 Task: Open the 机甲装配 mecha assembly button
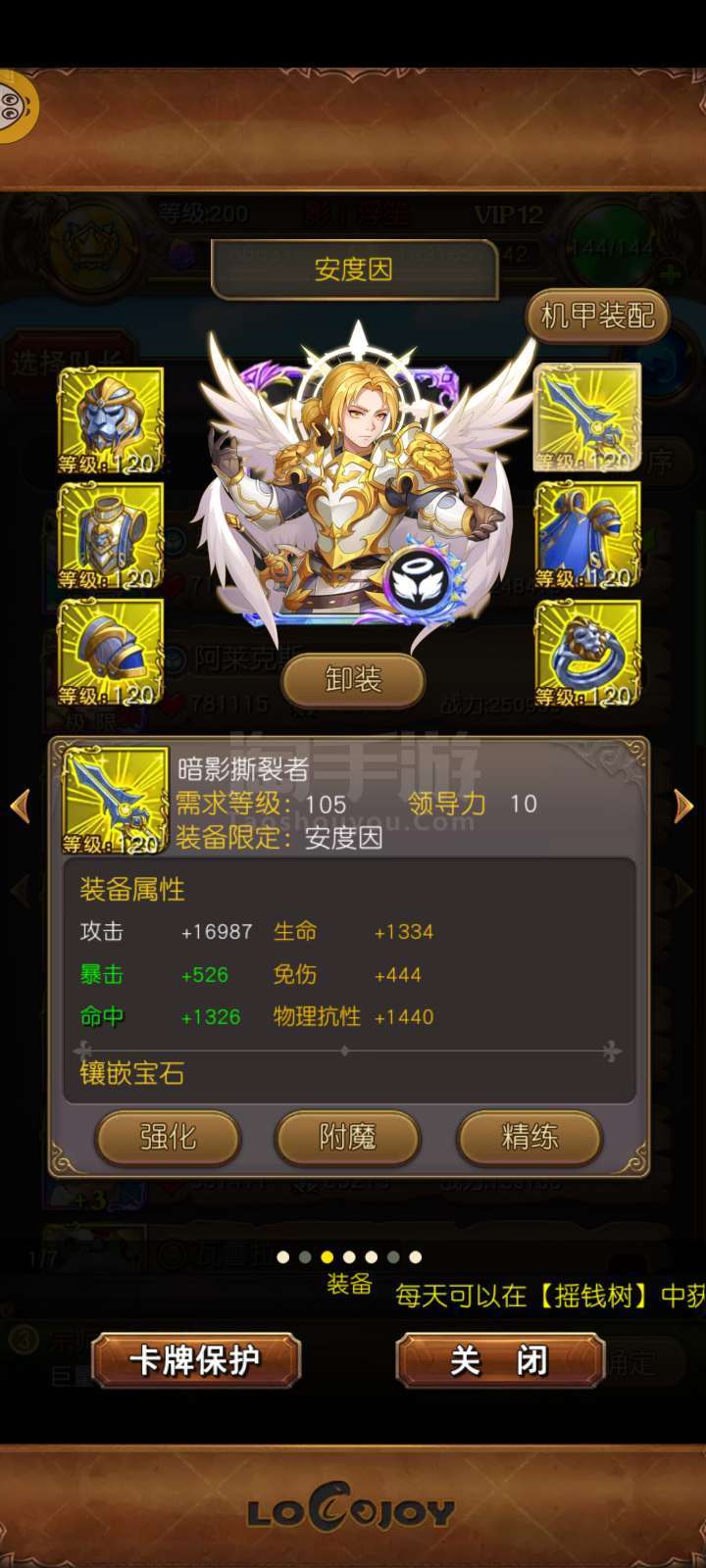598,316
